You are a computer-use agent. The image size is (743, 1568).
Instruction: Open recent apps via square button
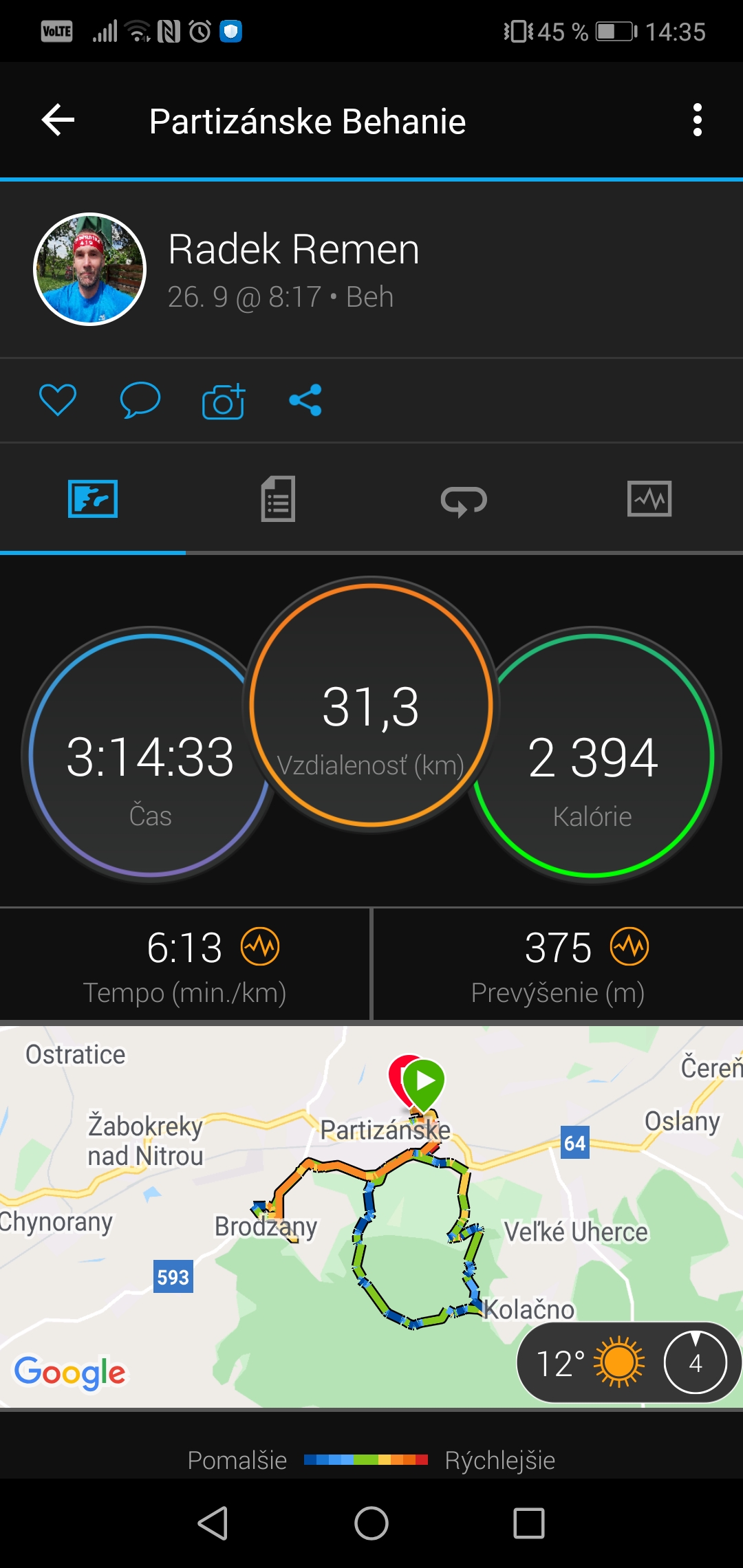pos(529,1523)
